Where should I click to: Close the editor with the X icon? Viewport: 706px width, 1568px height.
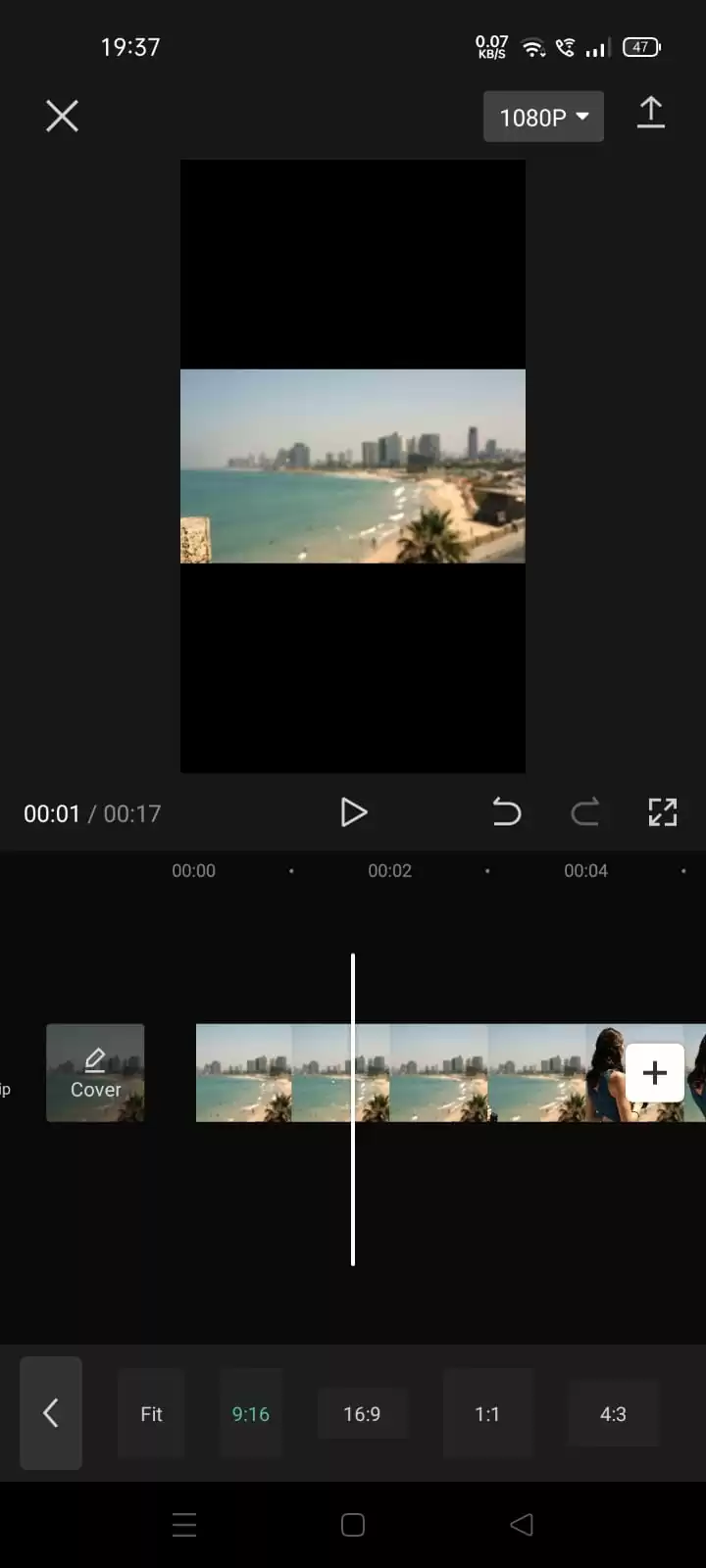pyautogui.click(x=62, y=117)
